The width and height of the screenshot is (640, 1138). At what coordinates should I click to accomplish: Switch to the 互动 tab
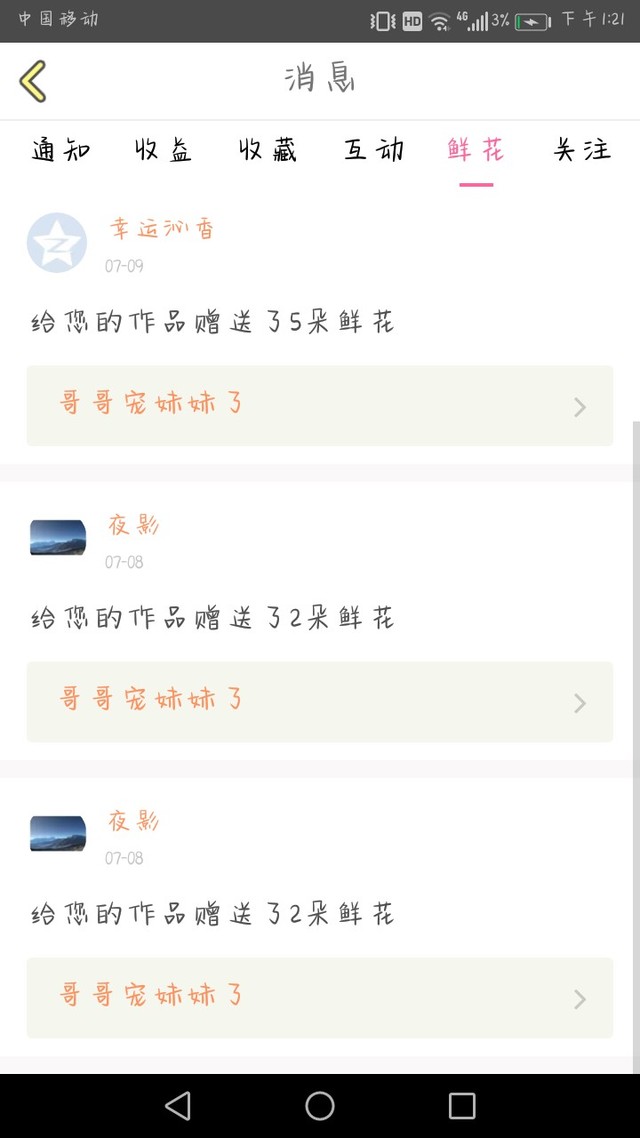pos(373,150)
